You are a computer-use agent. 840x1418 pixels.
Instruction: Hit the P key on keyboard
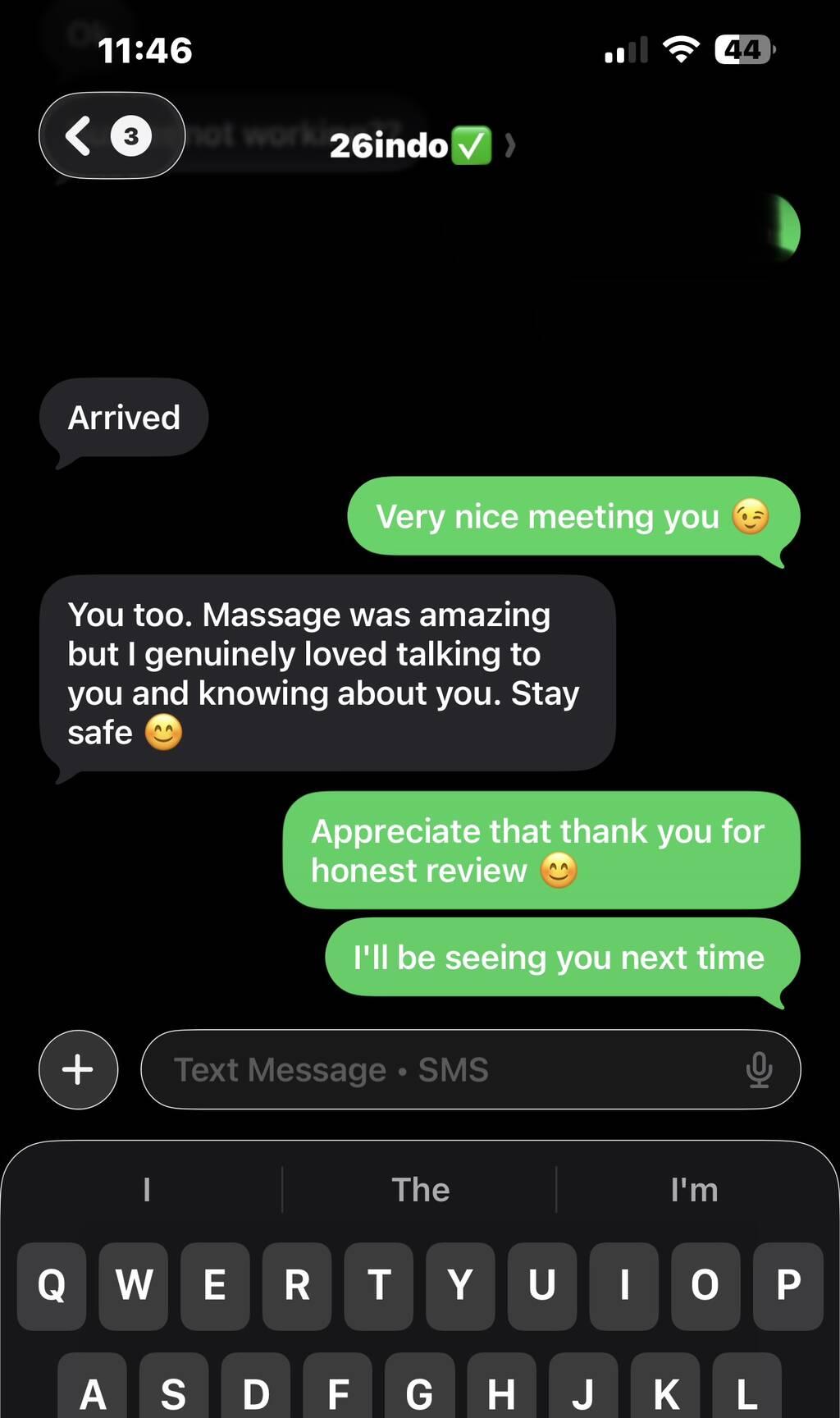click(x=787, y=1285)
